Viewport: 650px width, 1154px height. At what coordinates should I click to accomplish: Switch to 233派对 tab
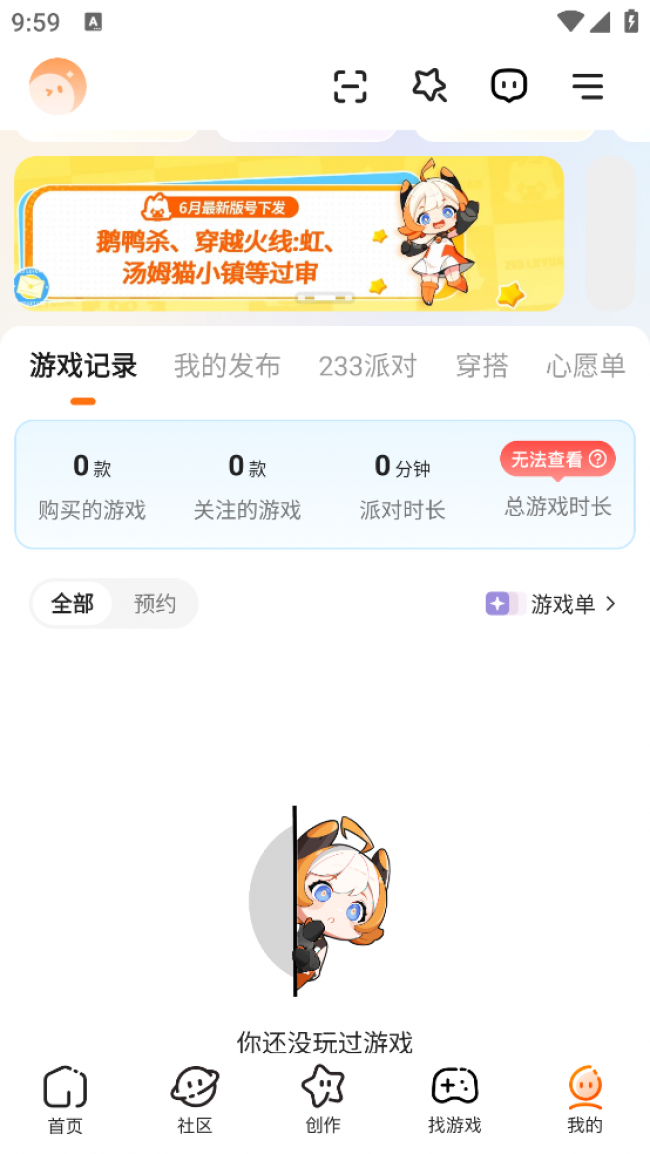click(x=367, y=366)
